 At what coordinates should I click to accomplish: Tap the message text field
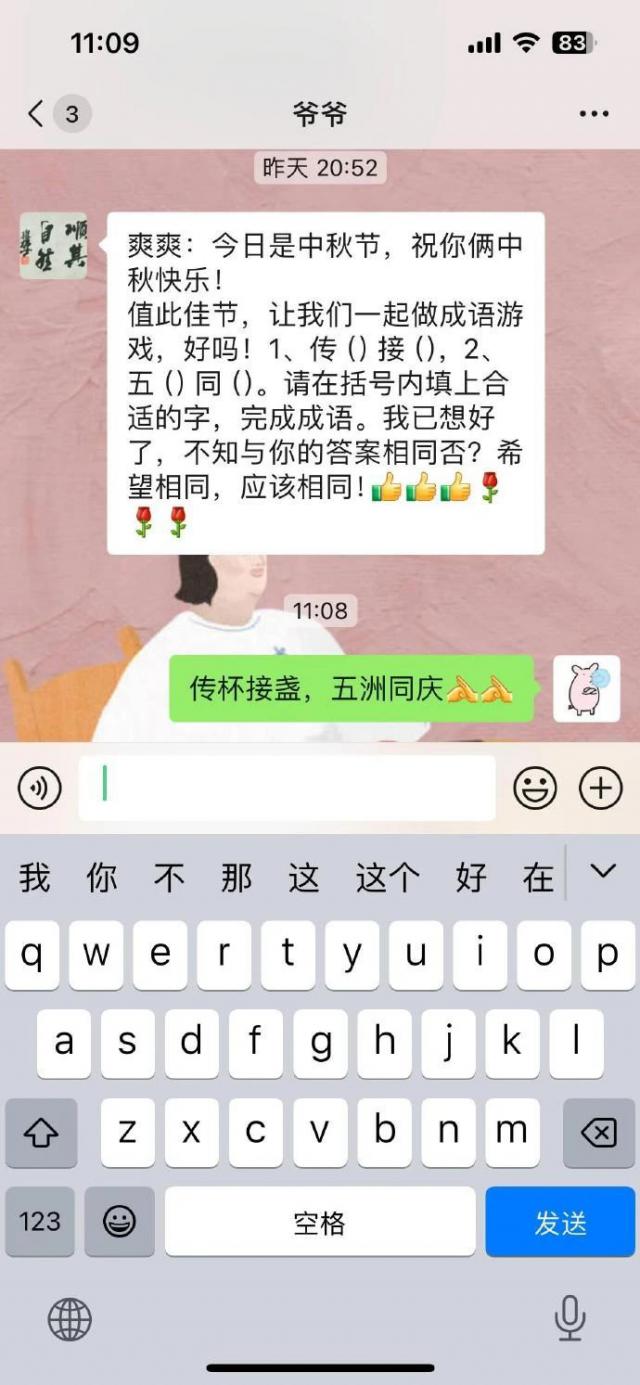click(x=287, y=788)
